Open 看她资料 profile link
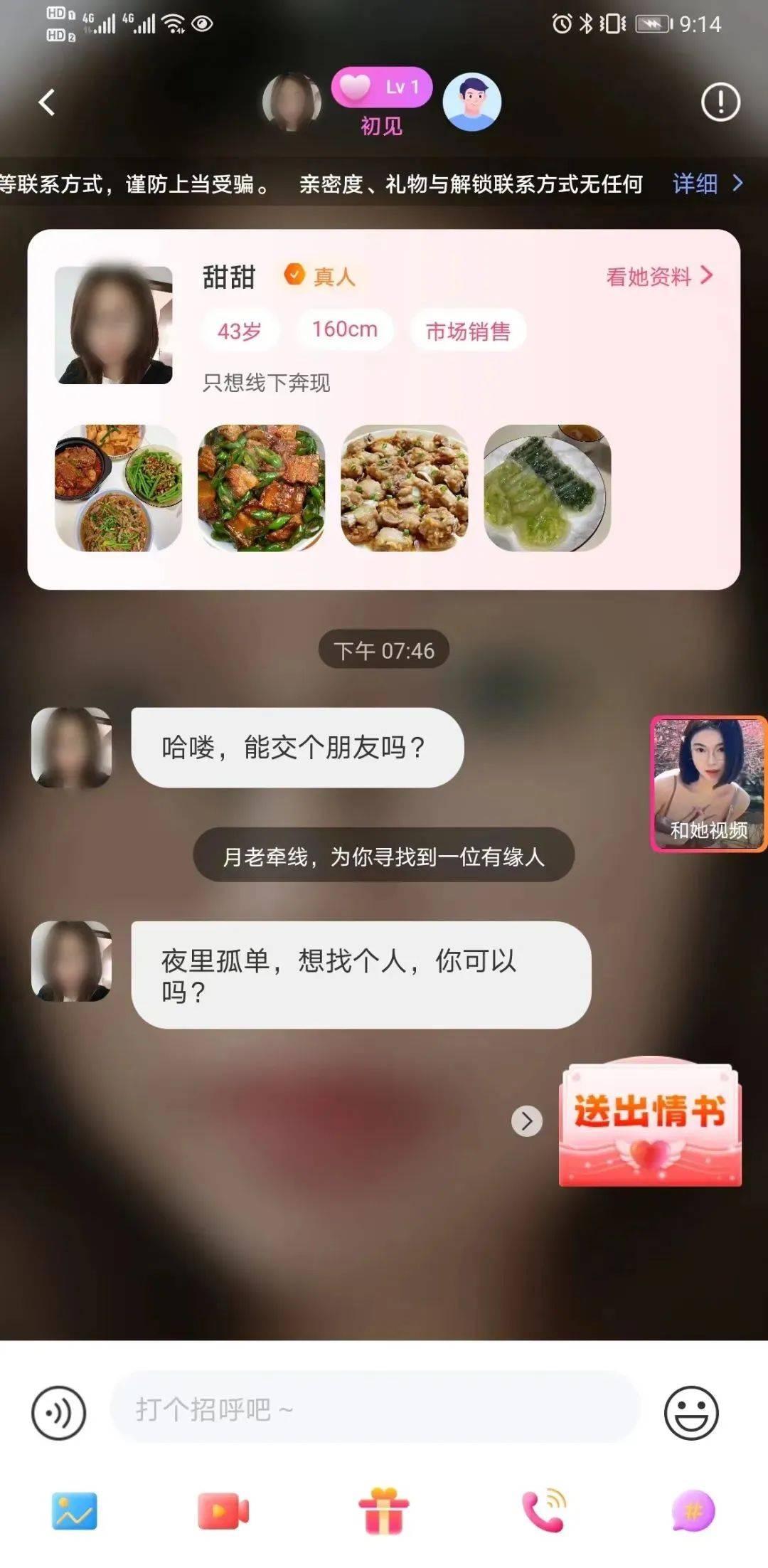This screenshot has height=1568, width=768. pos(658,276)
